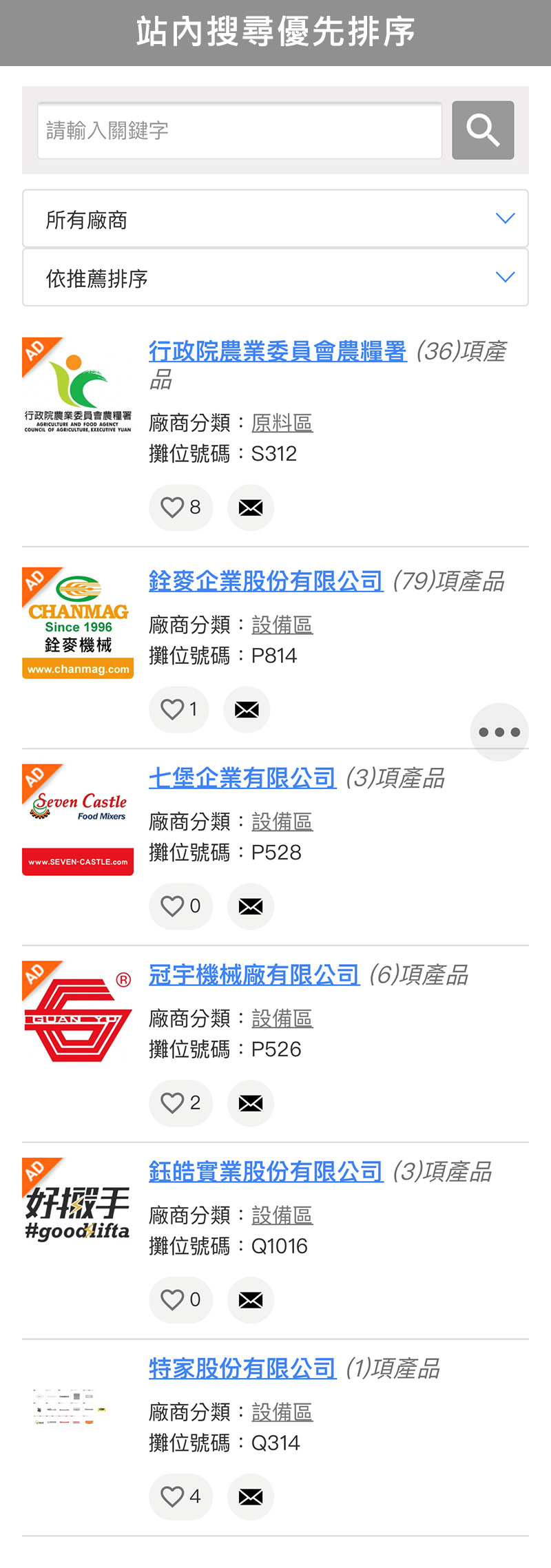Tap the keyword search input field
Image resolution: width=551 pixels, height=1568 pixels.
coord(239,131)
